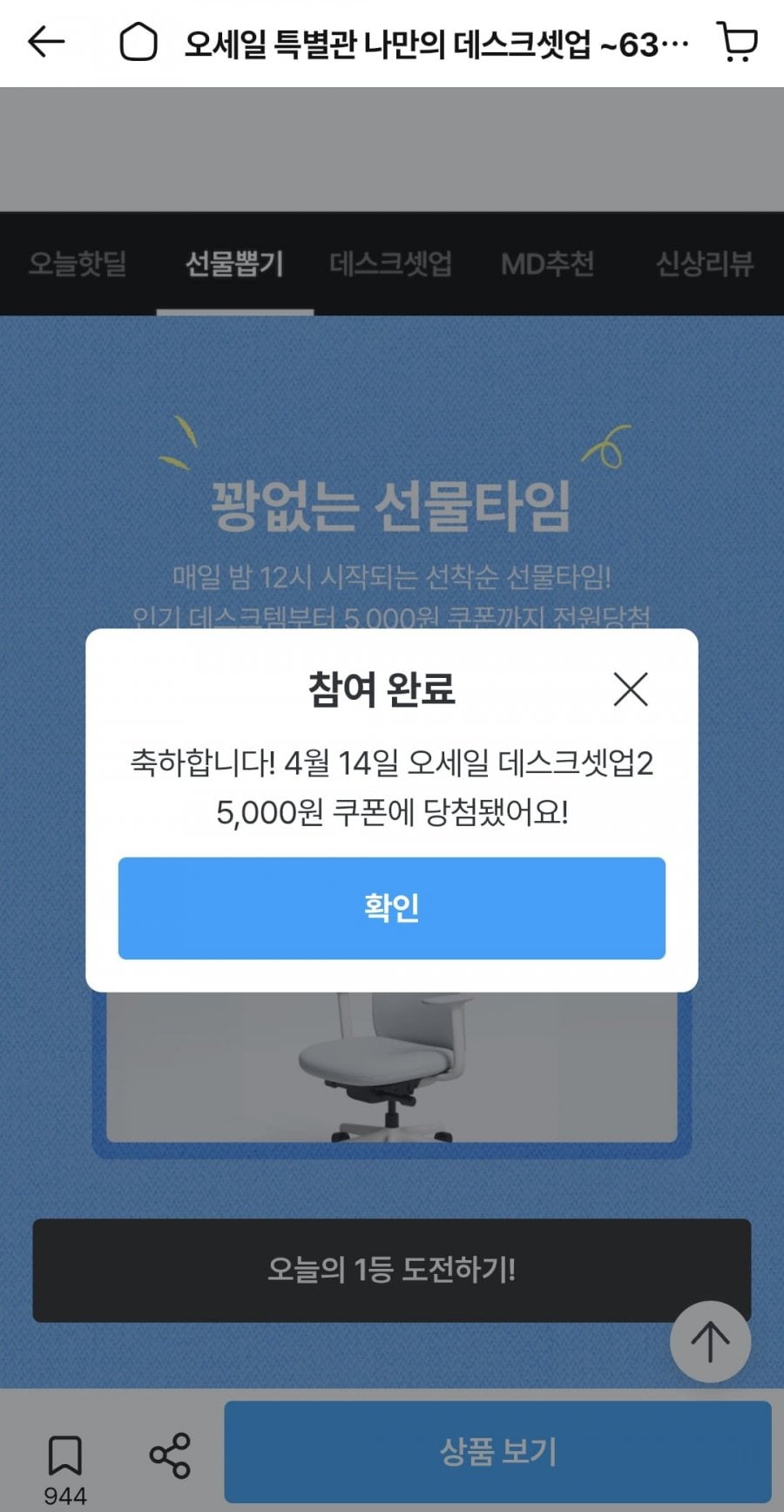This screenshot has width=784, height=1512.
Task: Switch to the MD추천 tab
Action: (550, 264)
